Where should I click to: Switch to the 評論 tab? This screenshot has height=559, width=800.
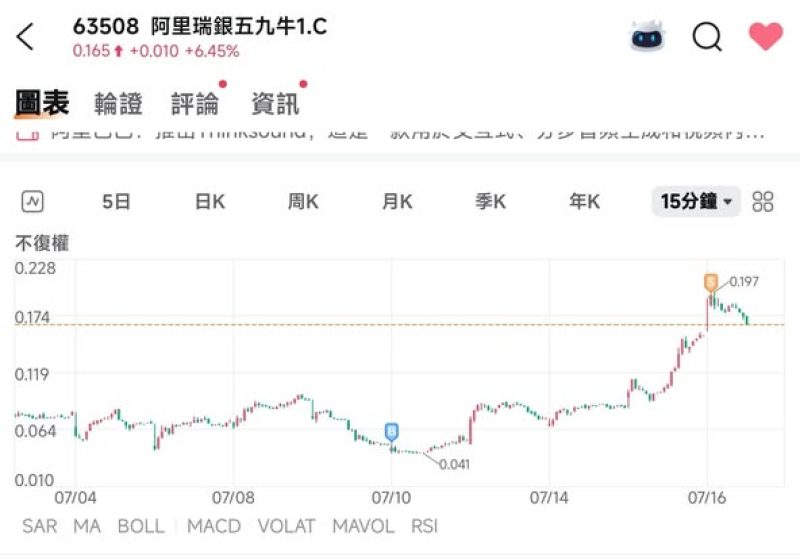(194, 103)
